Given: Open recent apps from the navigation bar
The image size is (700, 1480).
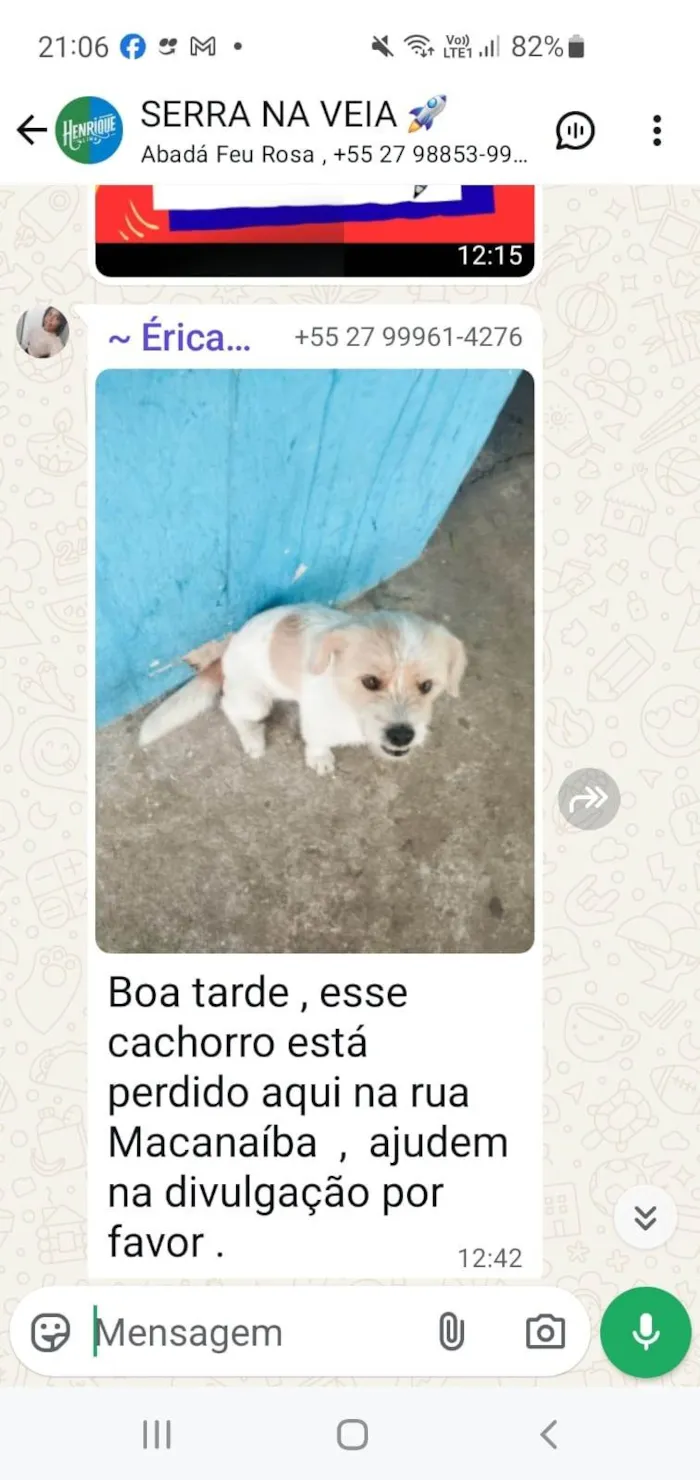Looking at the screenshot, I should pyautogui.click(x=157, y=1435).
